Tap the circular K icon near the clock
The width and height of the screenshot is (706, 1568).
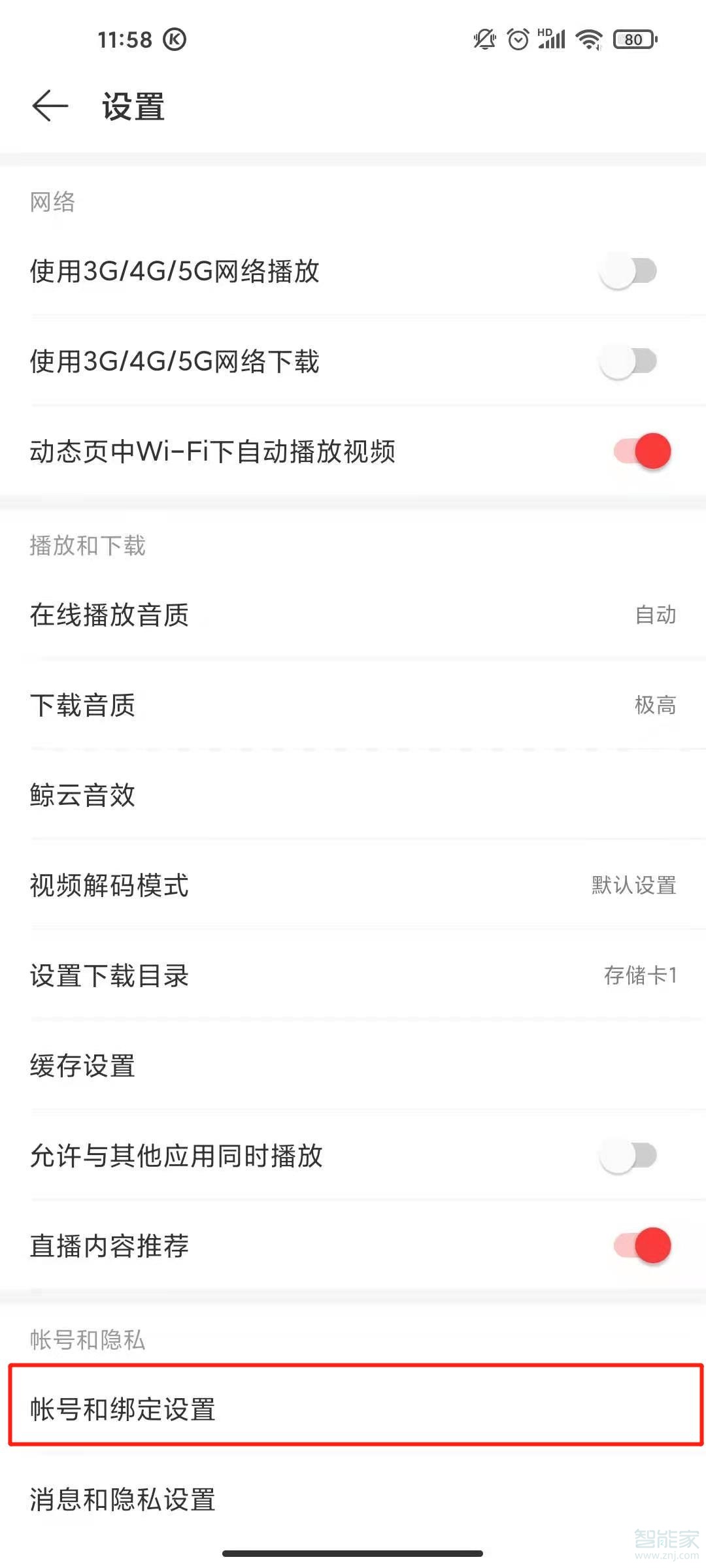click(173, 39)
